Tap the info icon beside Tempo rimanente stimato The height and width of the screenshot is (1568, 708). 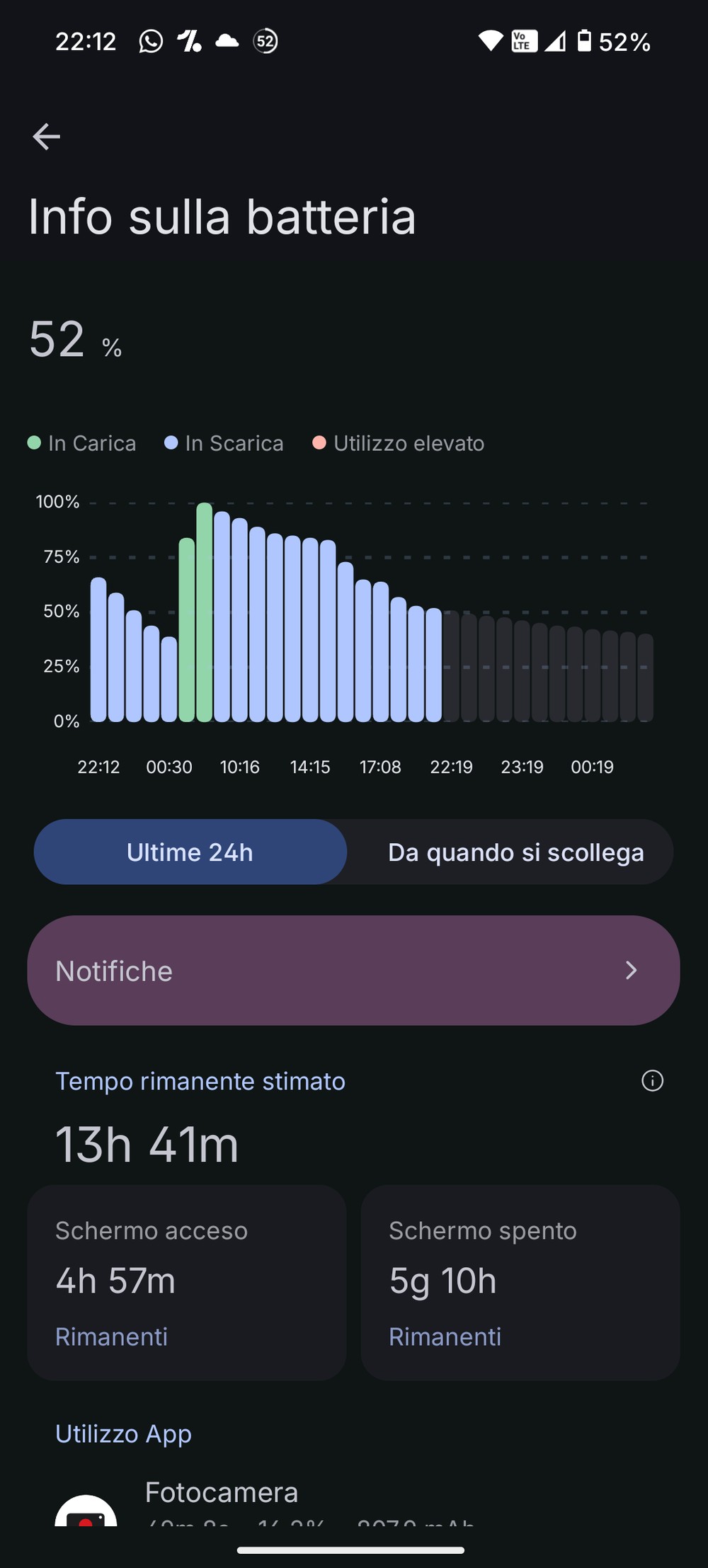(652, 1080)
